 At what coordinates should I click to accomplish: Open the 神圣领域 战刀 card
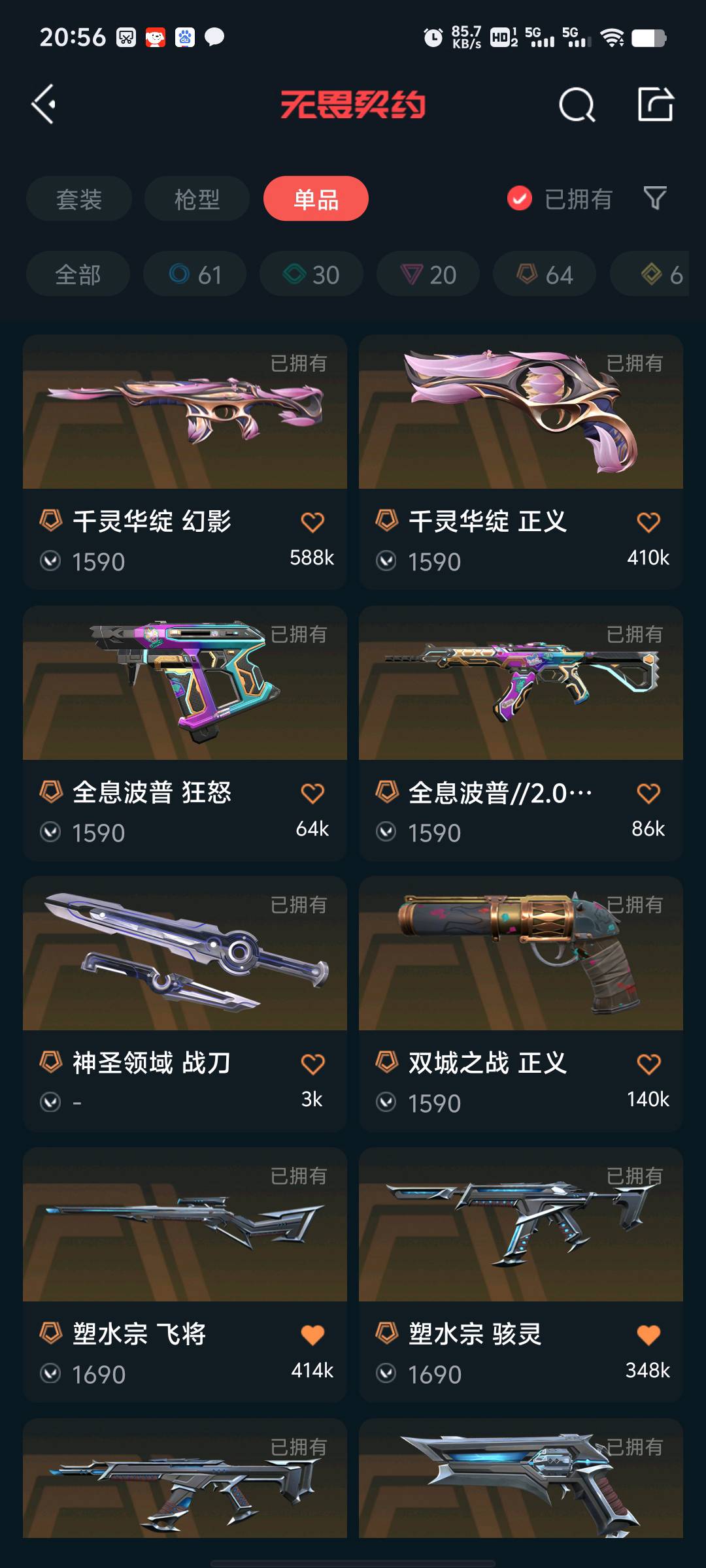185,1004
